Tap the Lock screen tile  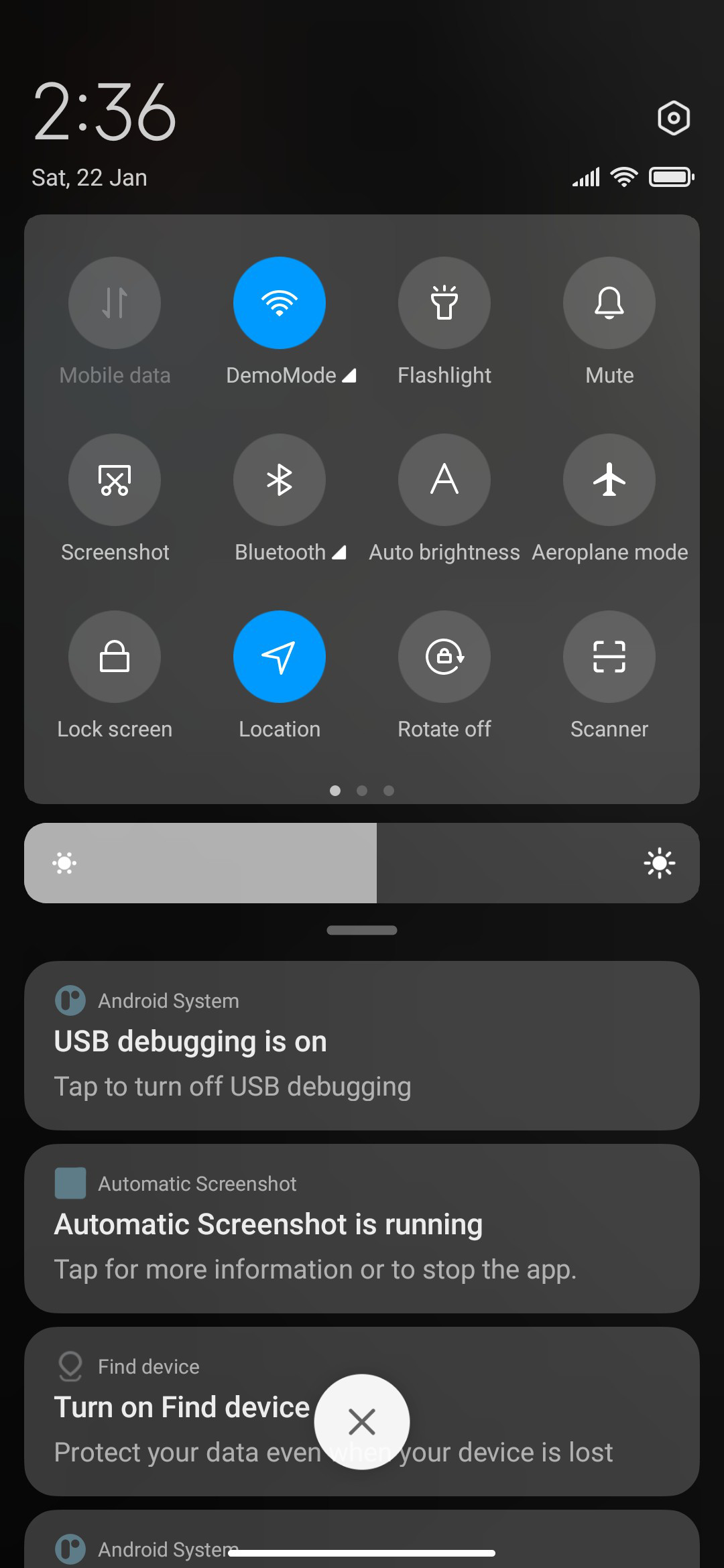[115, 657]
